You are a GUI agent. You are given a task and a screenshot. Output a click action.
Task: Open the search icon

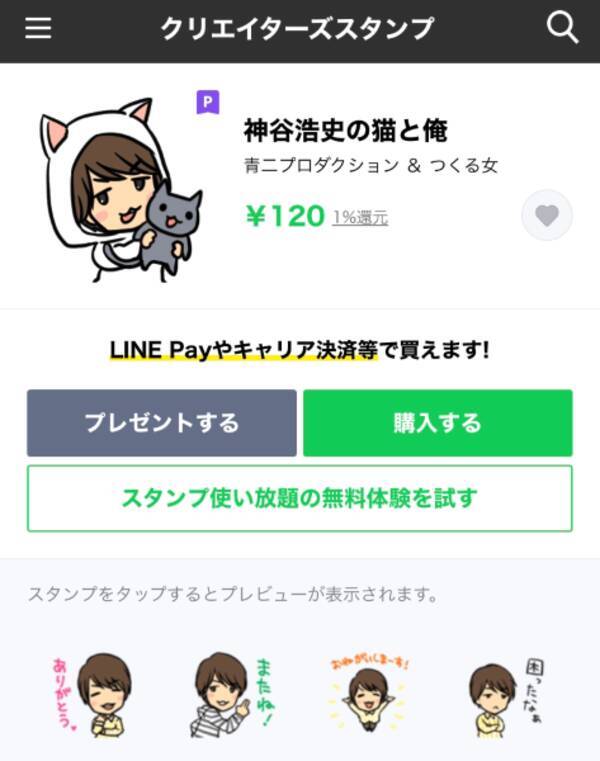click(562, 28)
